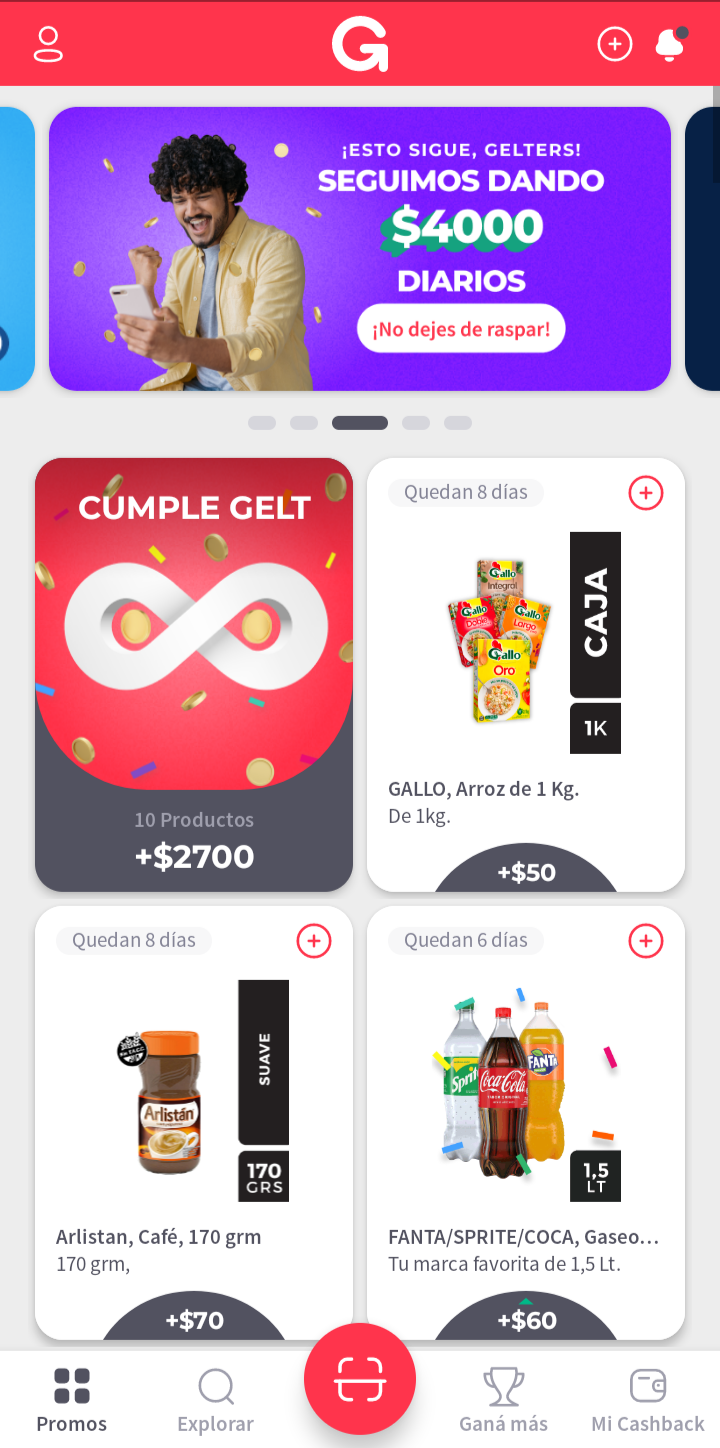Tap the plus circle icon in header
The width and height of the screenshot is (720, 1448).
tap(615, 44)
